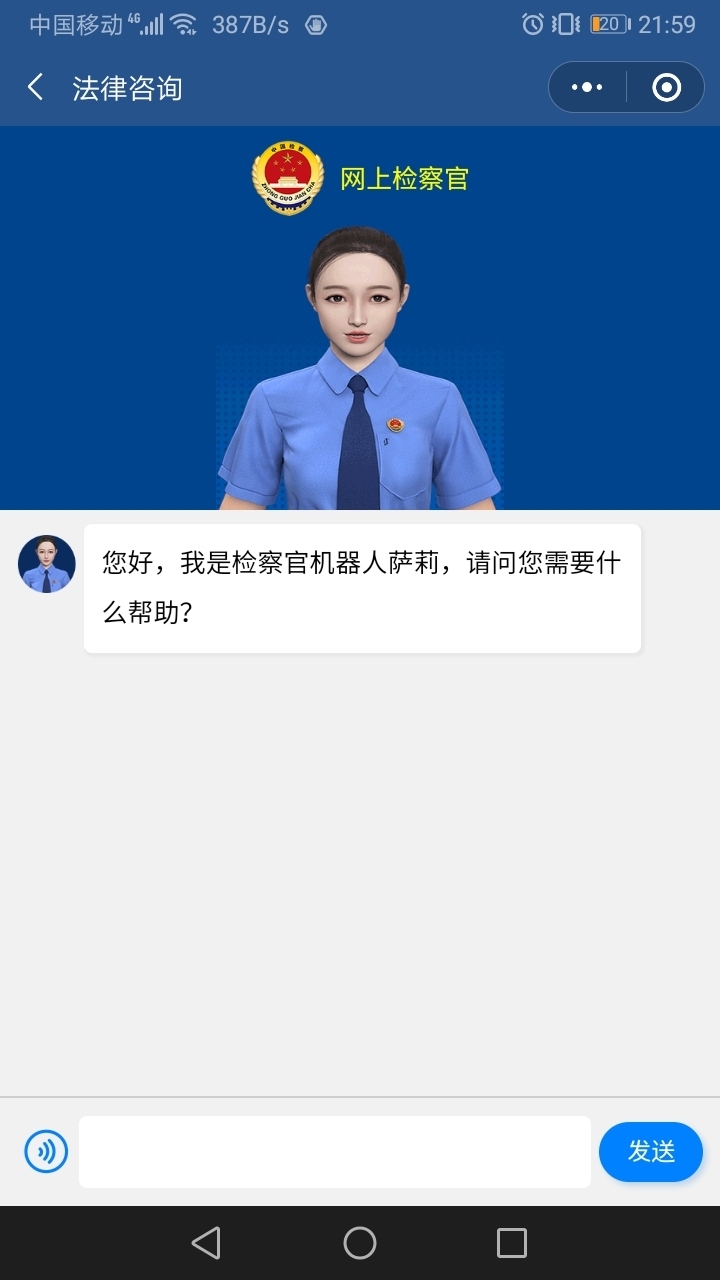Focus the message text field
Image resolution: width=720 pixels, height=1280 pixels.
click(334, 1152)
